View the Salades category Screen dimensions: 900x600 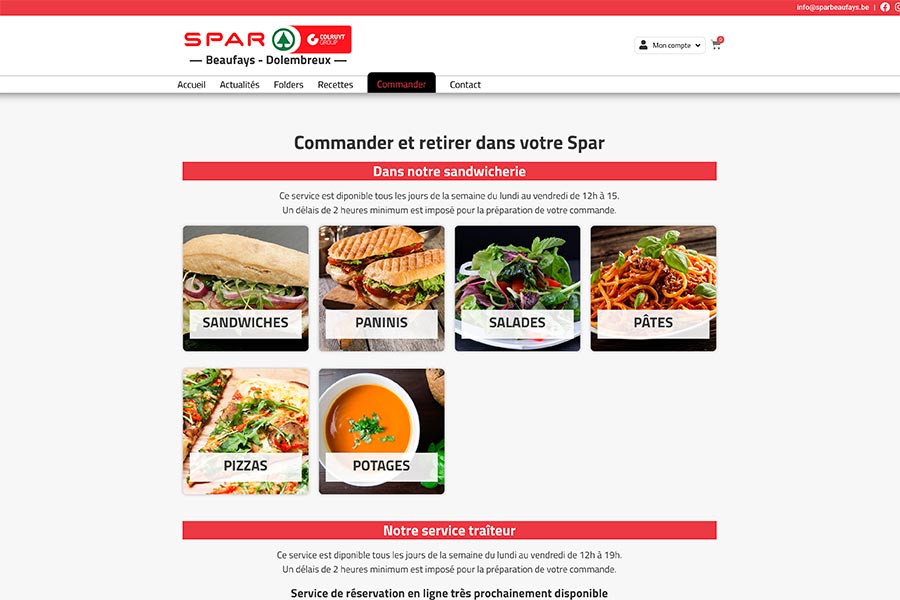click(517, 288)
